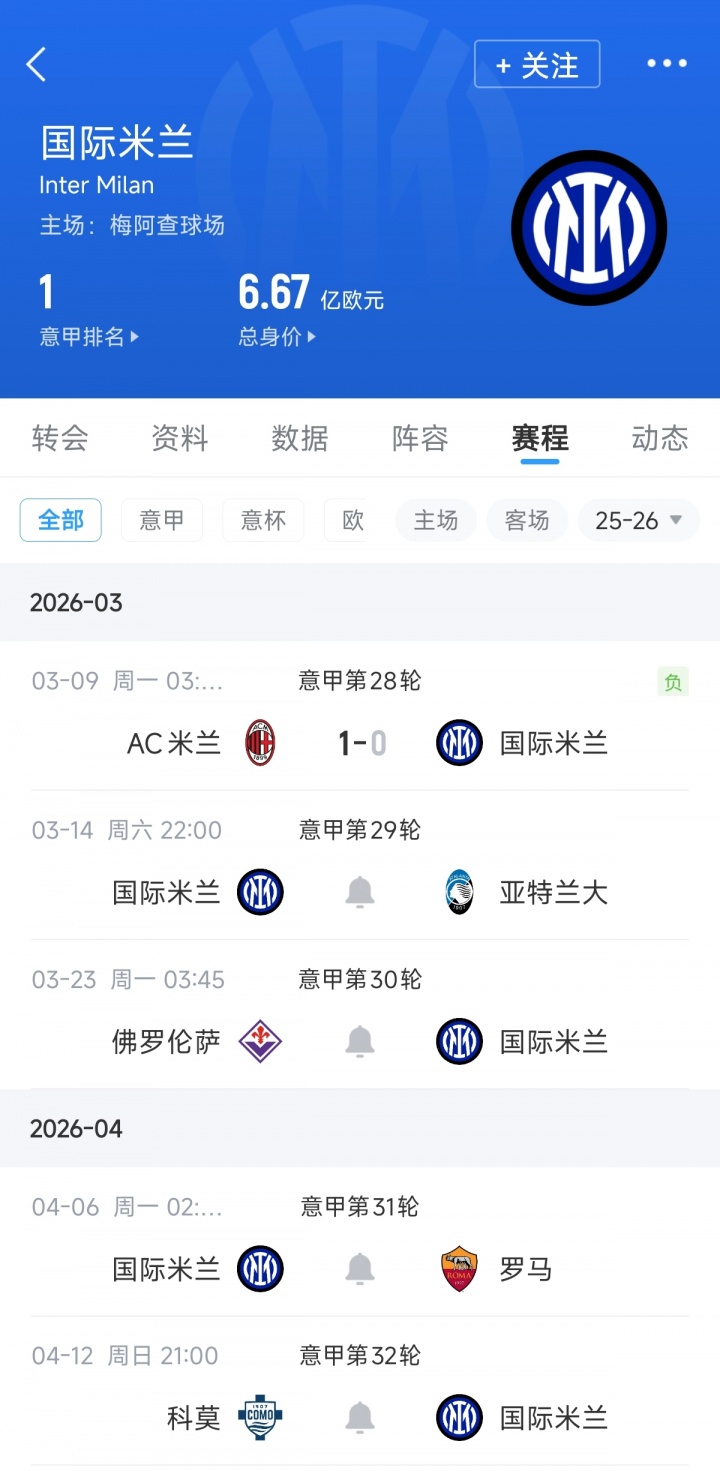Set reminder bell for the 亚特兰大 match
The height and width of the screenshot is (1471, 720).
coord(360,892)
